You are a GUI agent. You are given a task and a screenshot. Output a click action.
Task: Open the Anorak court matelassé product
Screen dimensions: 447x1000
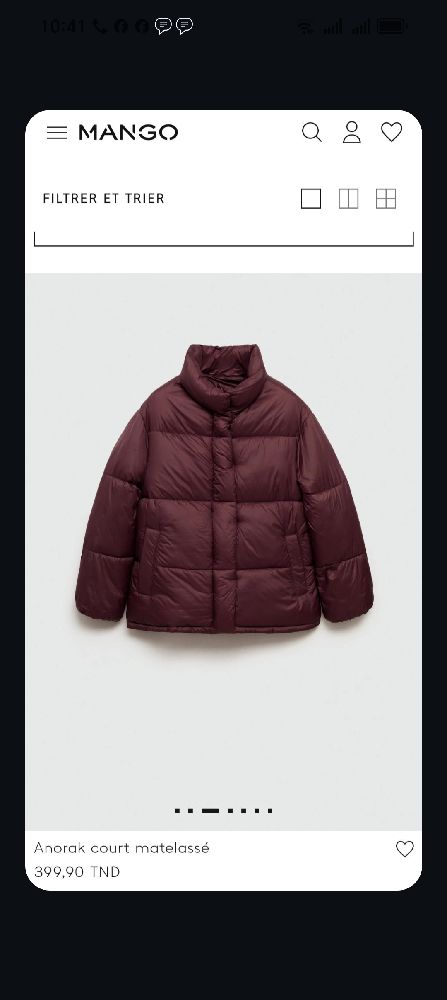(122, 848)
